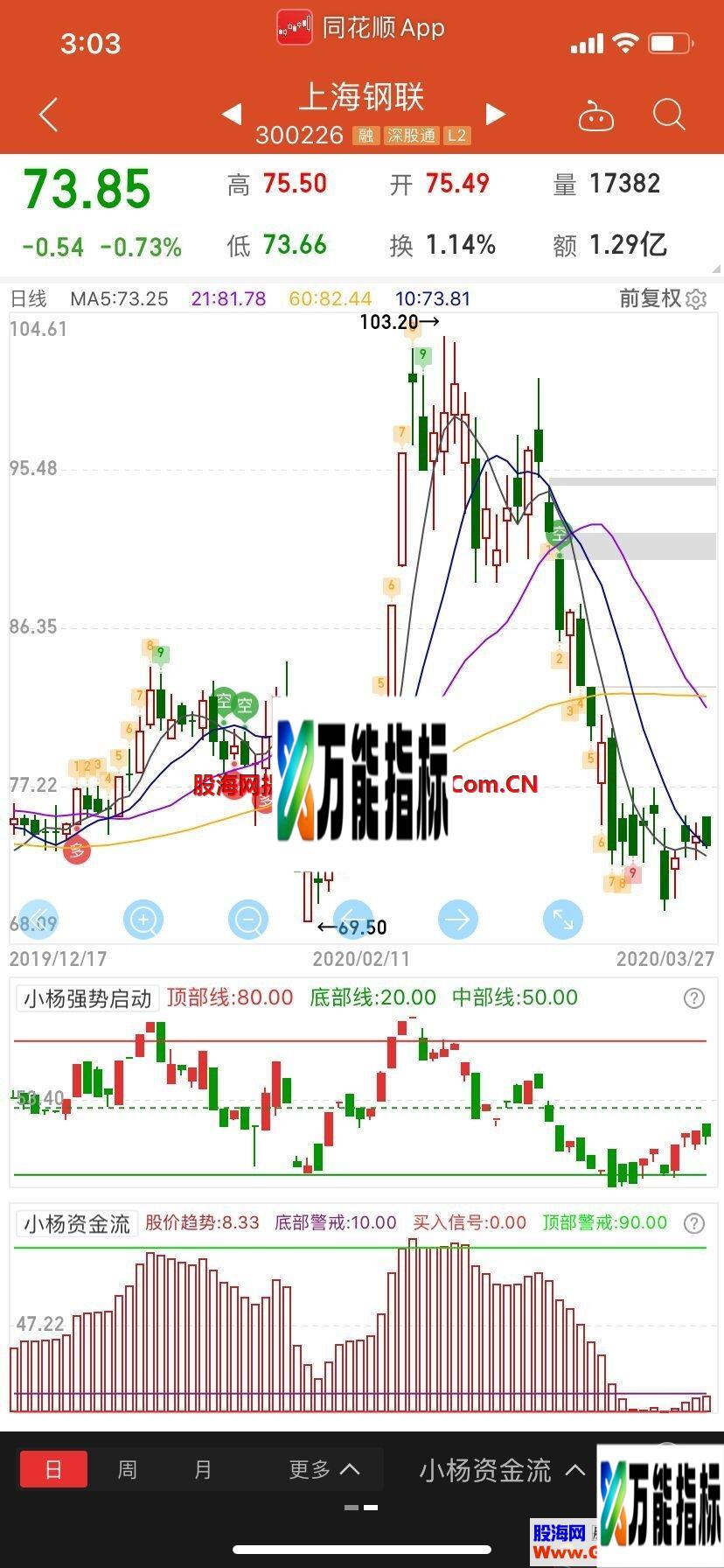Open fullscreen chart via diagonal arrows icon
The height and width of the screenshot is (1568, 724).
562,919
